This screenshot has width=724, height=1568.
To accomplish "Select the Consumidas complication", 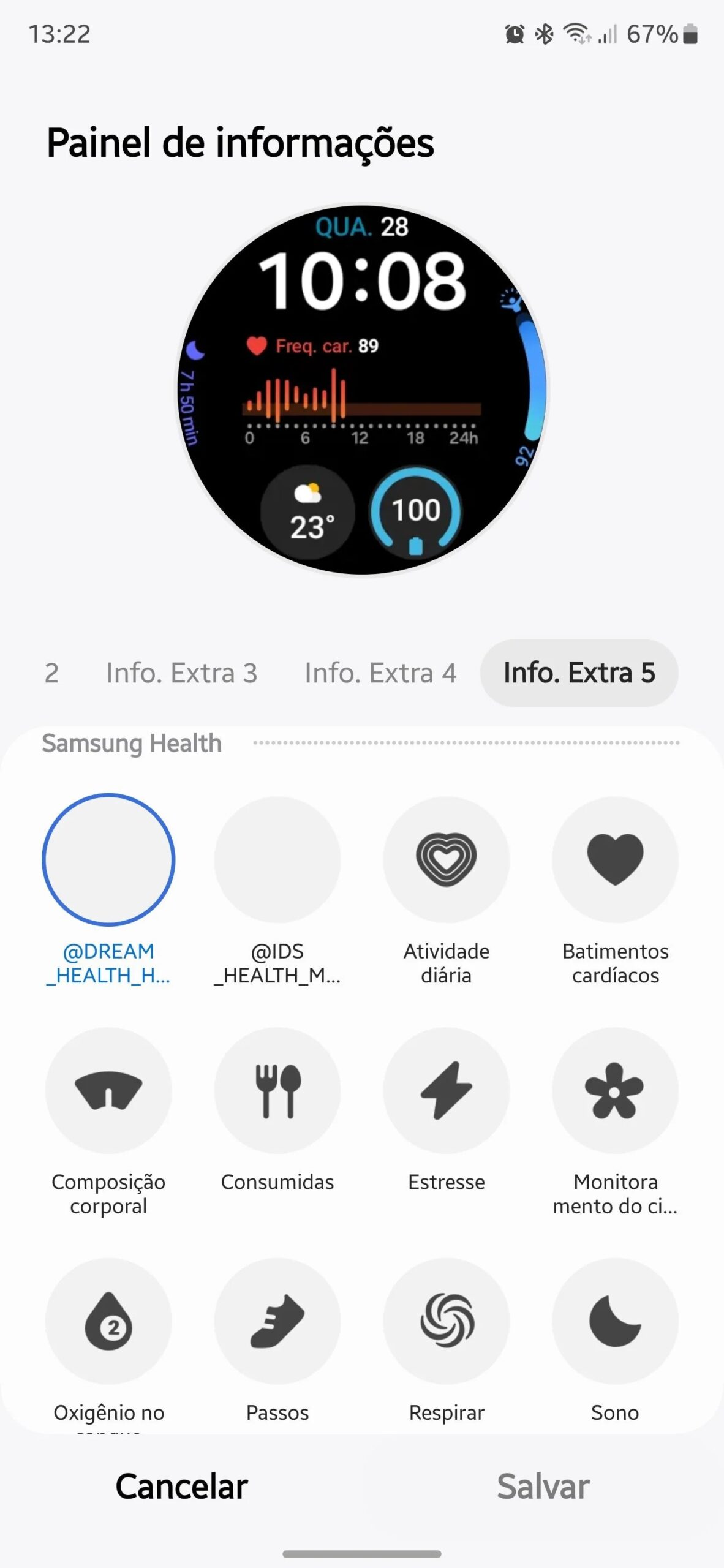I will [x=277, y=1091].
